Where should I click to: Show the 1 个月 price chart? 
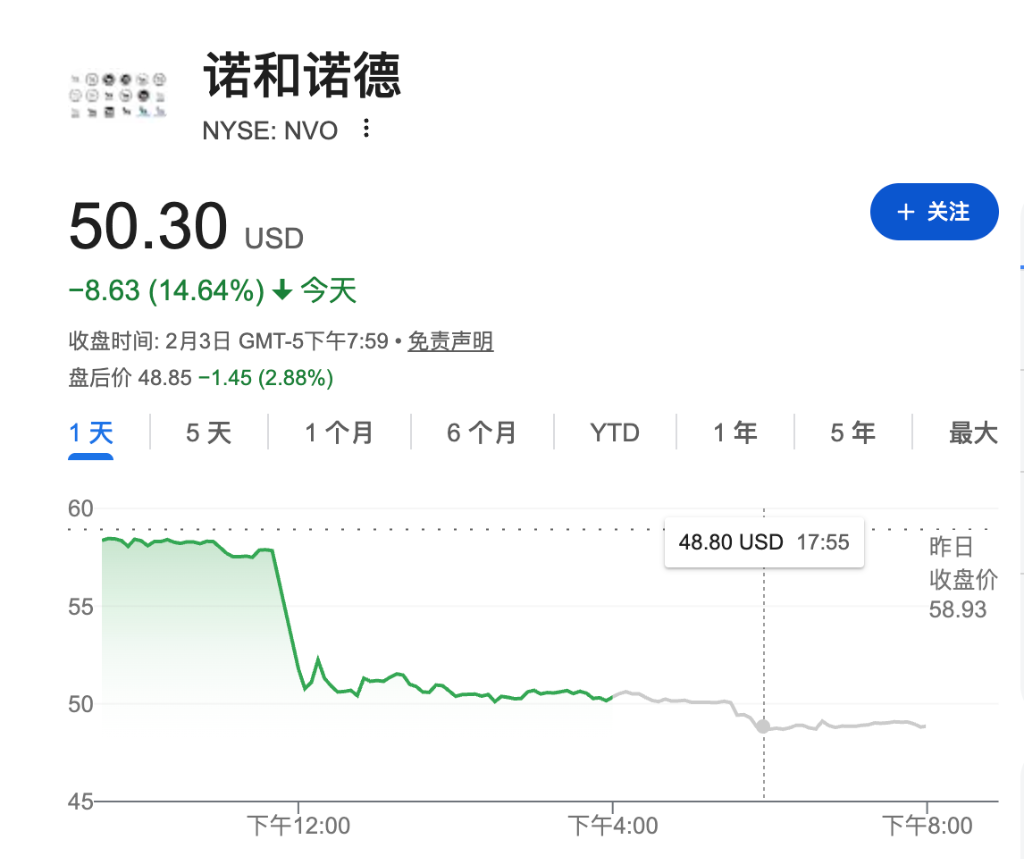click(339, 433)
